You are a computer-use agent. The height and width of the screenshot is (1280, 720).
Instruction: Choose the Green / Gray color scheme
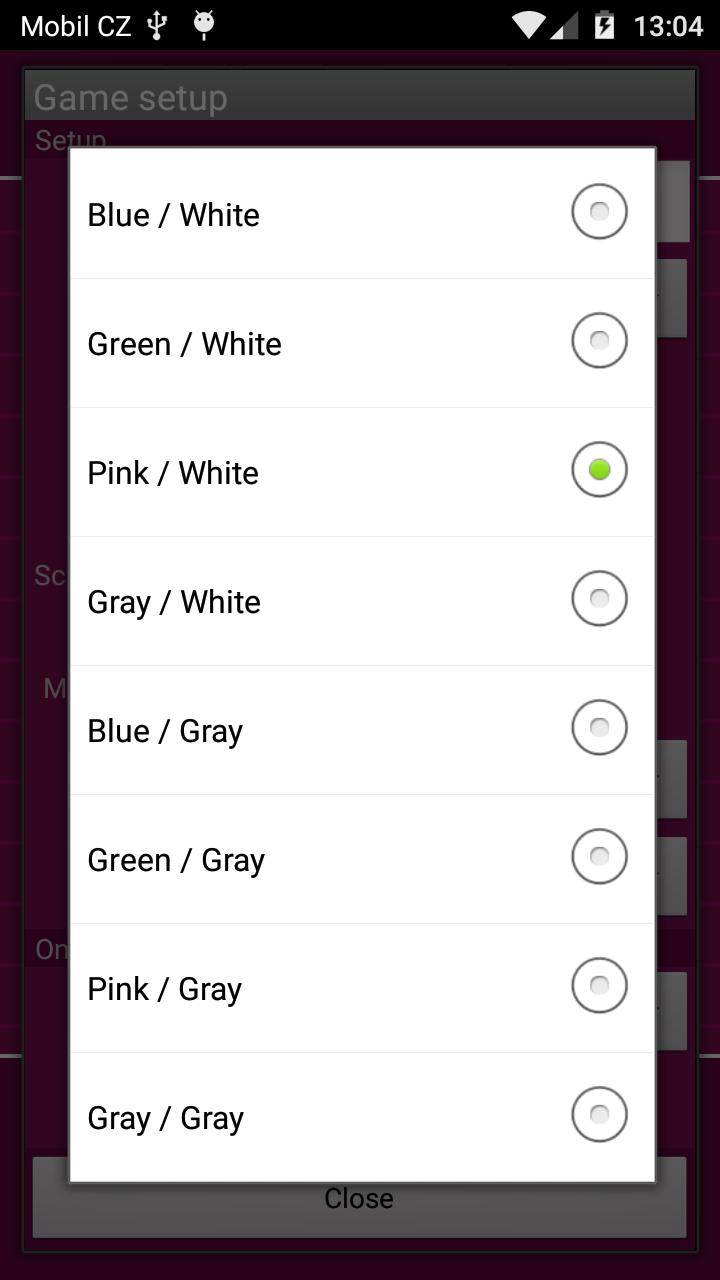point(362,859)
